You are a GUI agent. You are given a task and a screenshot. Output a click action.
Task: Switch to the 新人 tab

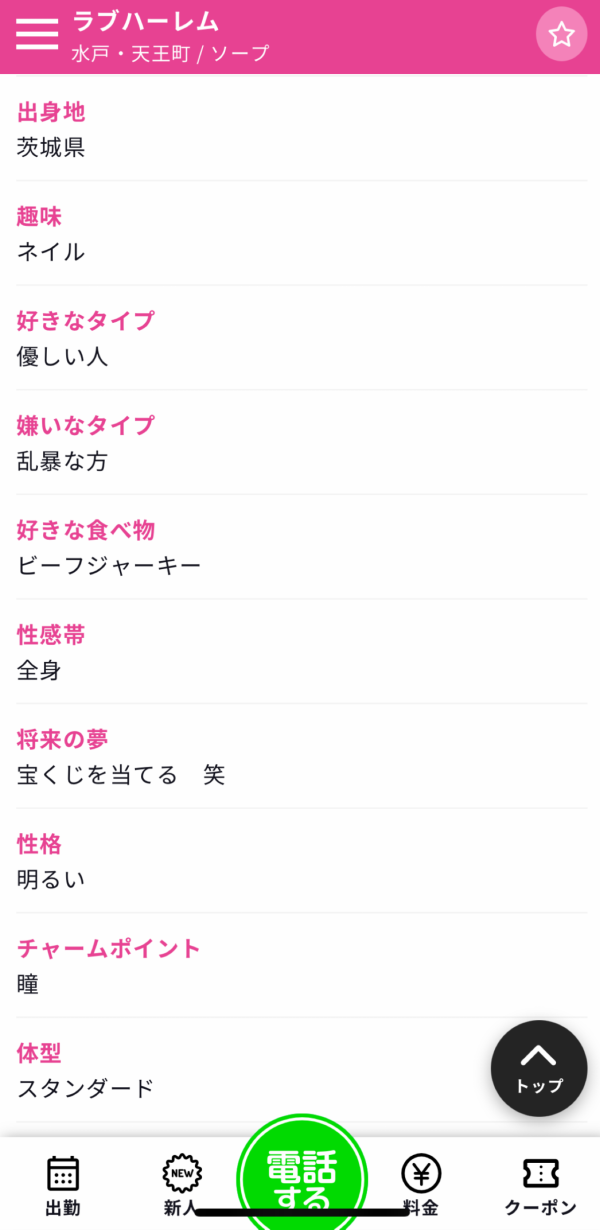point(182,1185)
